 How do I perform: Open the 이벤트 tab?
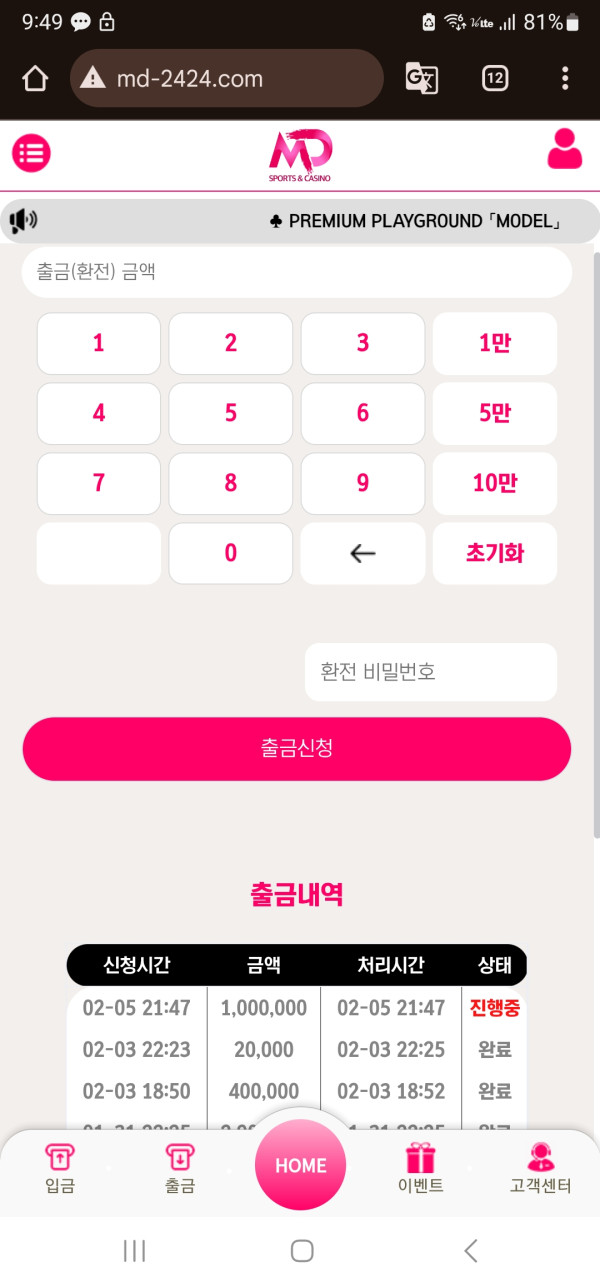click(421, 1168)
